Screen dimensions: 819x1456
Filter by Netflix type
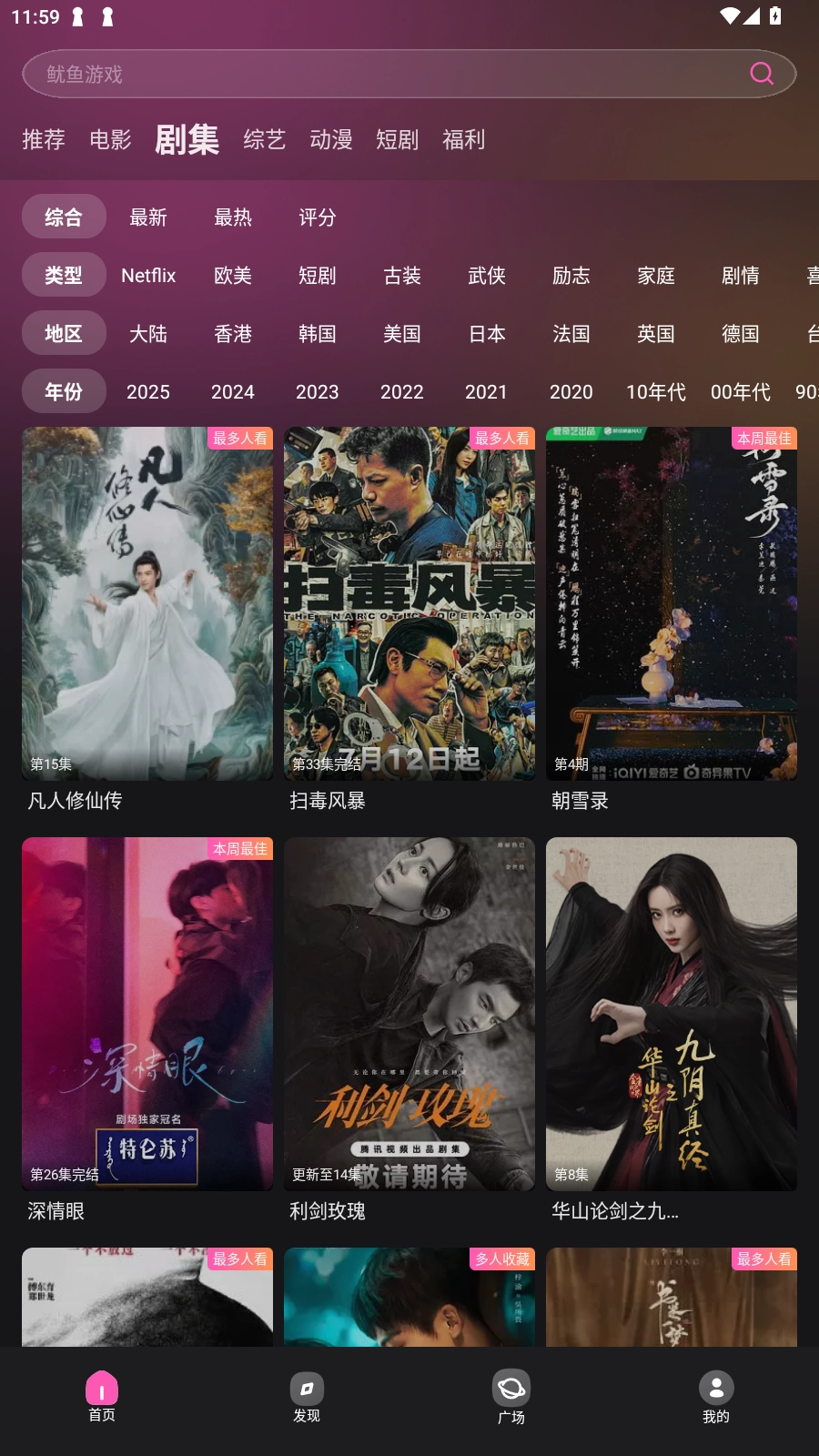[x=148, y=275]
